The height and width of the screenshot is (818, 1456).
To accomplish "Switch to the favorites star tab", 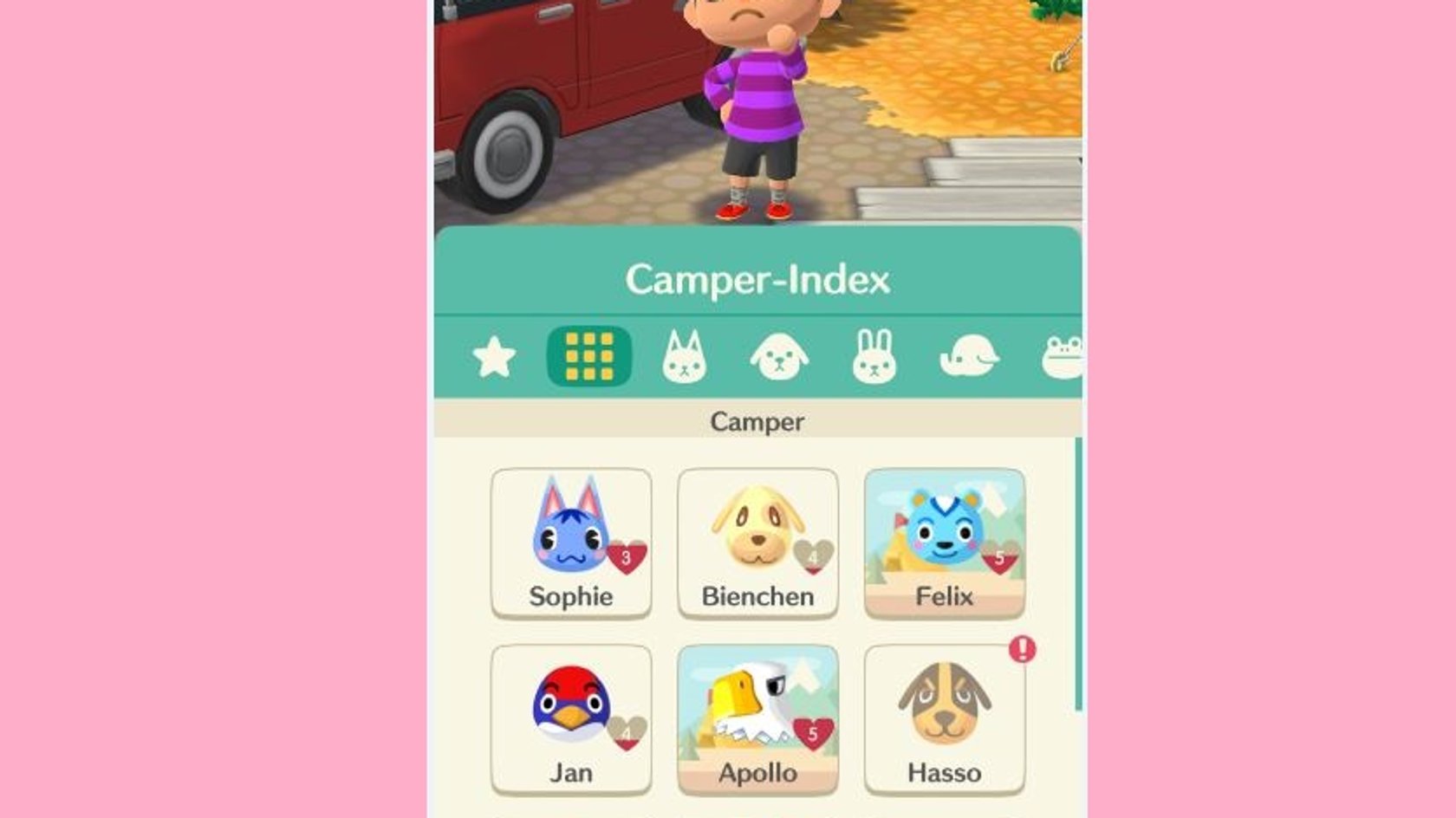I will pyautogui.click(x=494, y=357).
